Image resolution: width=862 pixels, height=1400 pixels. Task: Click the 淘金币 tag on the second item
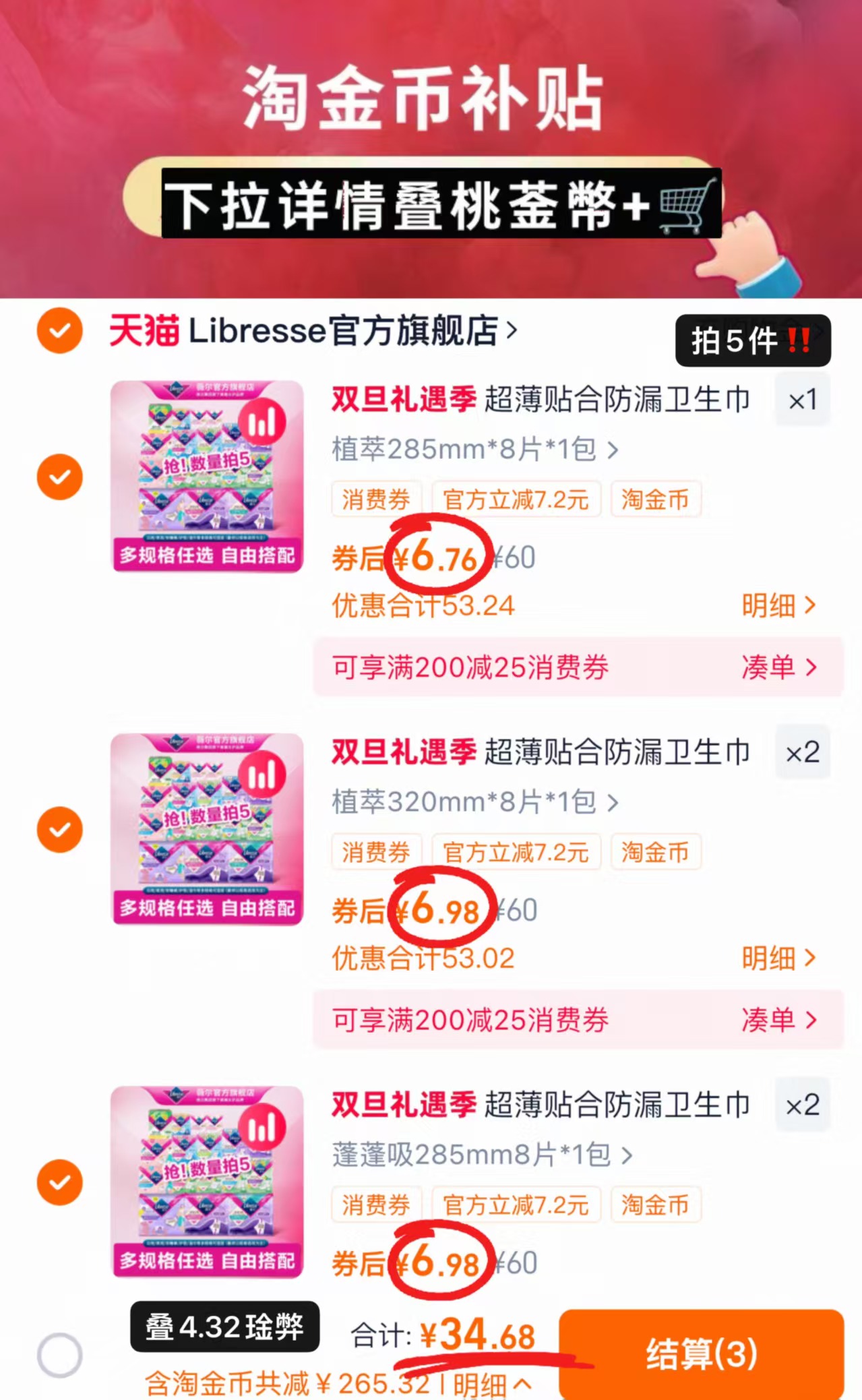tap(654, 851)
